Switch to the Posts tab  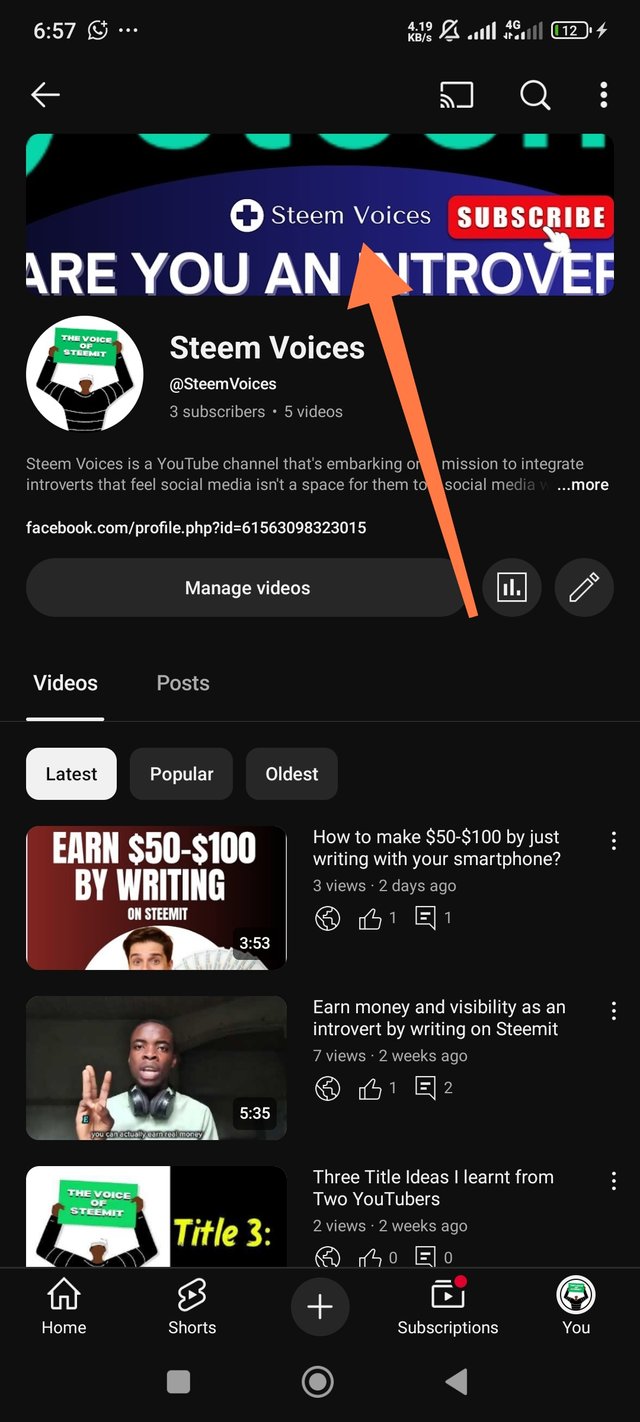183,683
